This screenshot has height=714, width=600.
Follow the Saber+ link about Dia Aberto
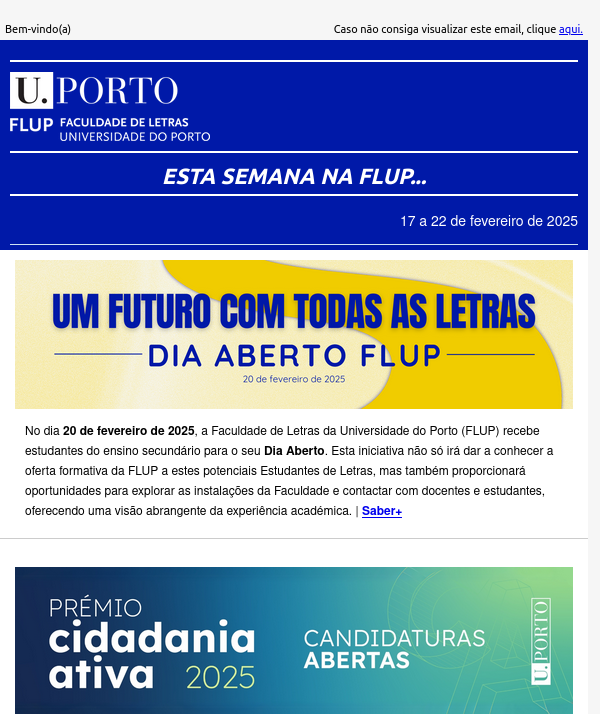pyautogui.click(x=382, y=511)
